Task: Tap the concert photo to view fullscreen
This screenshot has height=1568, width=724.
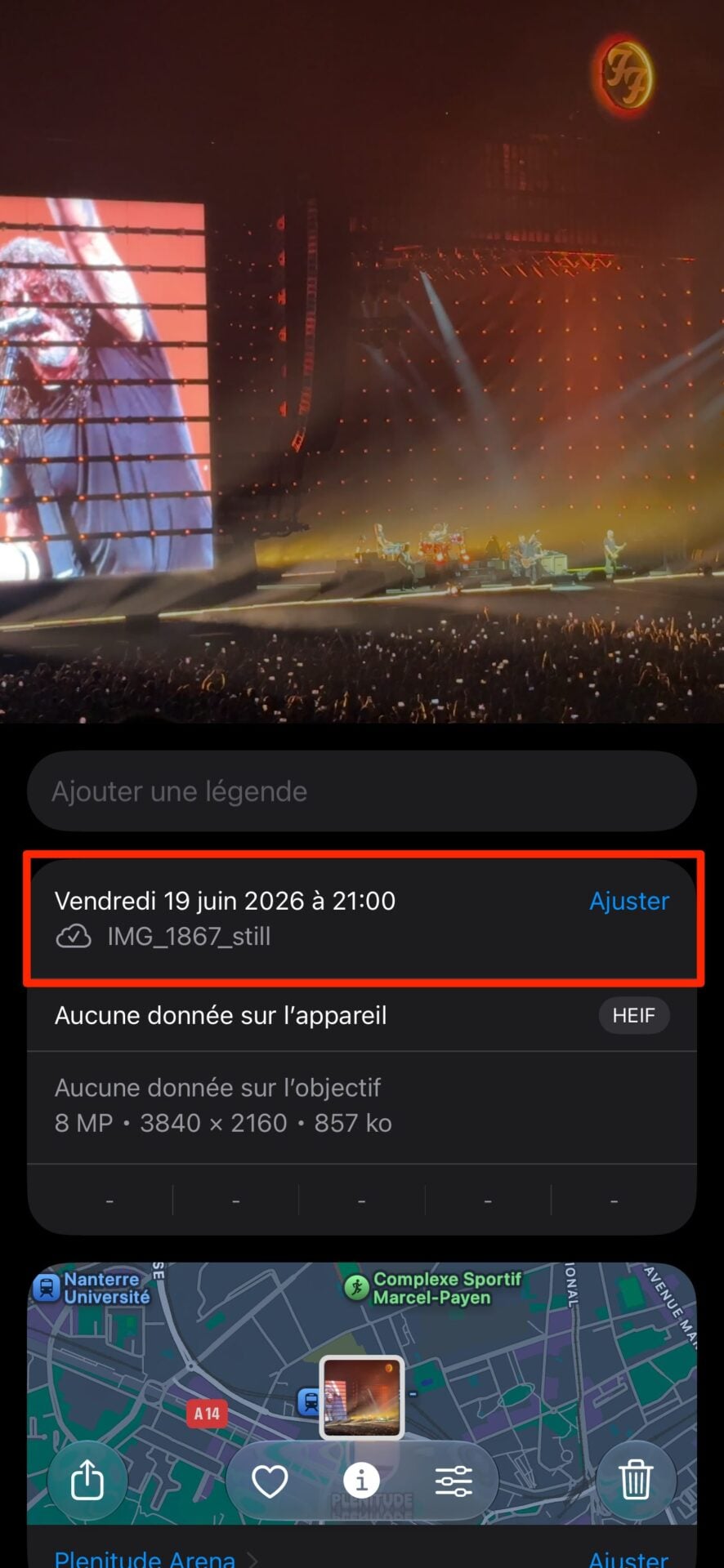Action: click(x=362, y=361)
